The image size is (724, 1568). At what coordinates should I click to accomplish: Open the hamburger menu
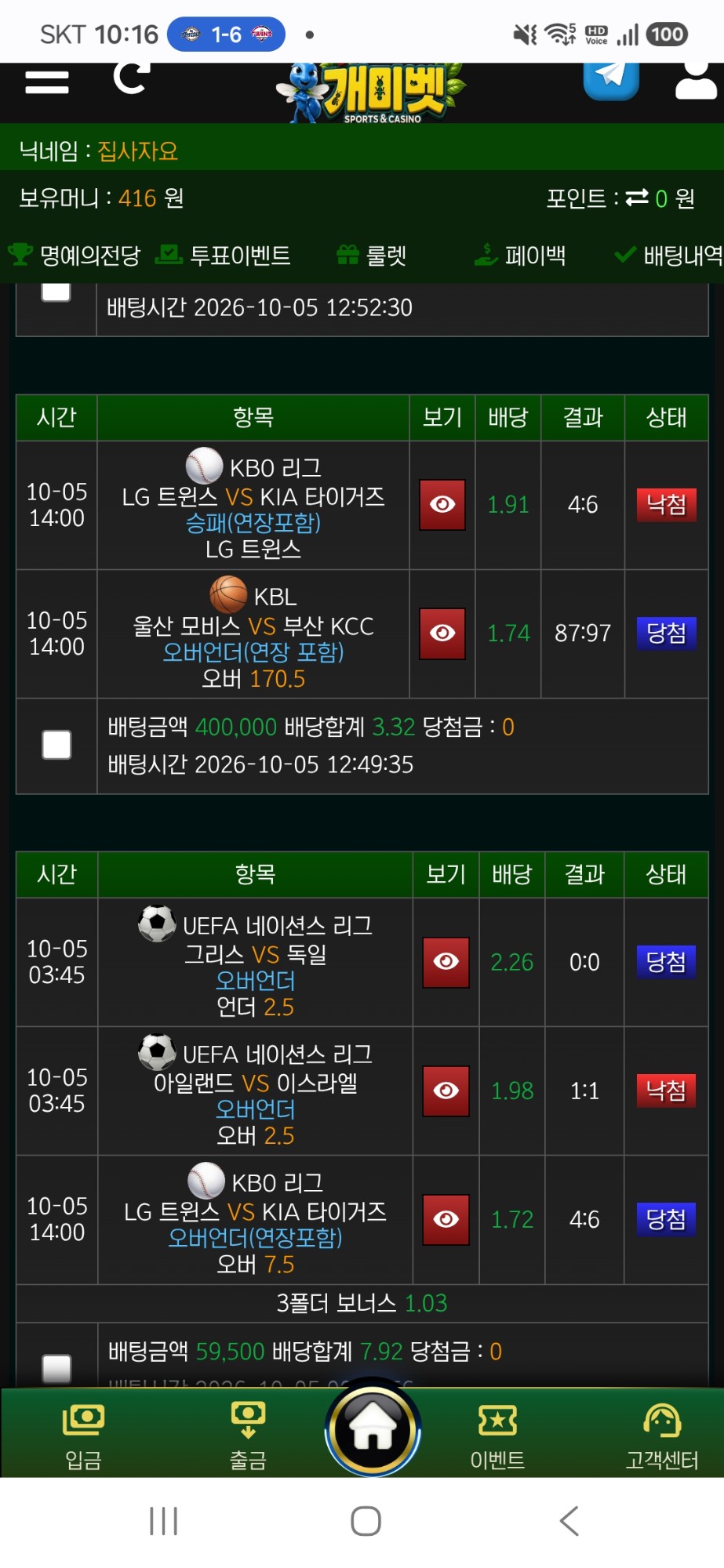tap(47, 82)
